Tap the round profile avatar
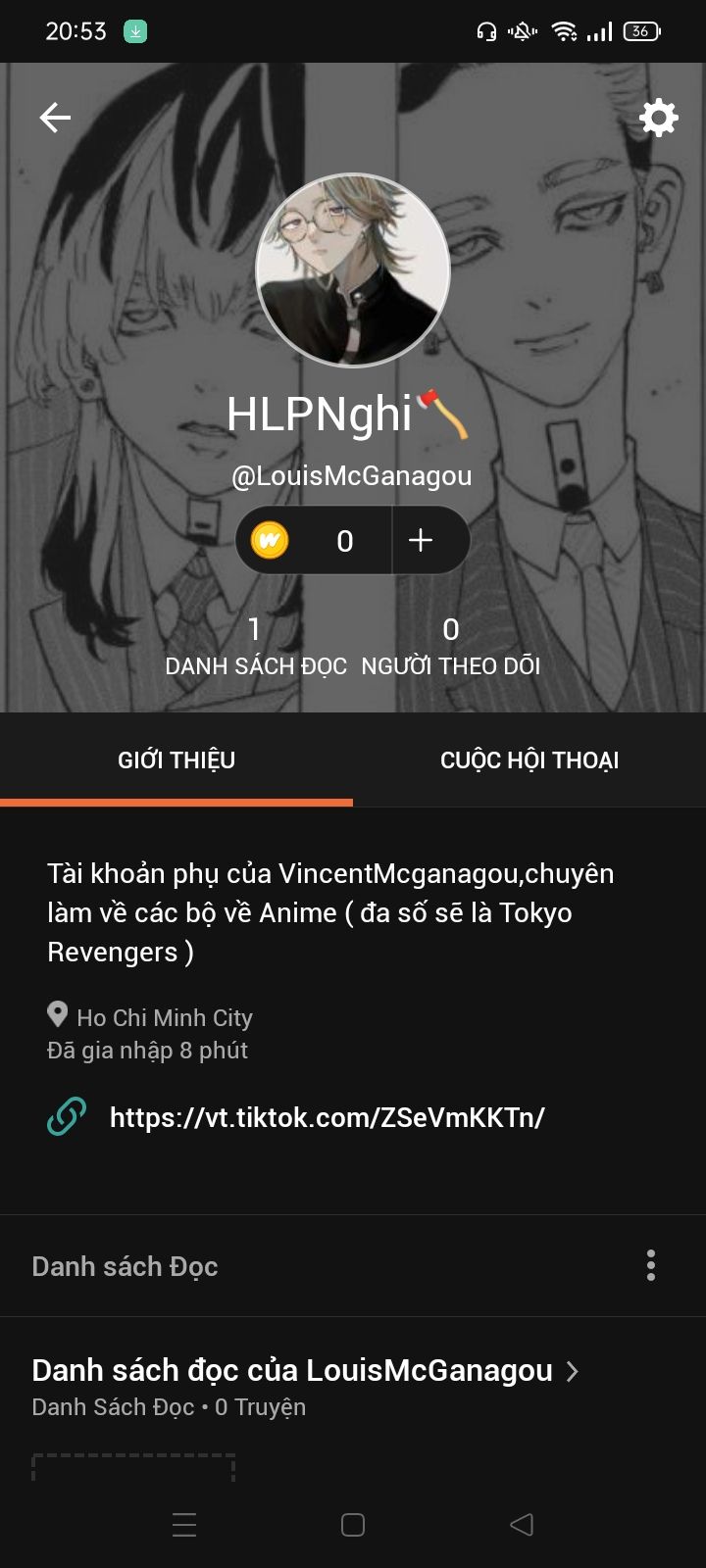 [353, 271]
